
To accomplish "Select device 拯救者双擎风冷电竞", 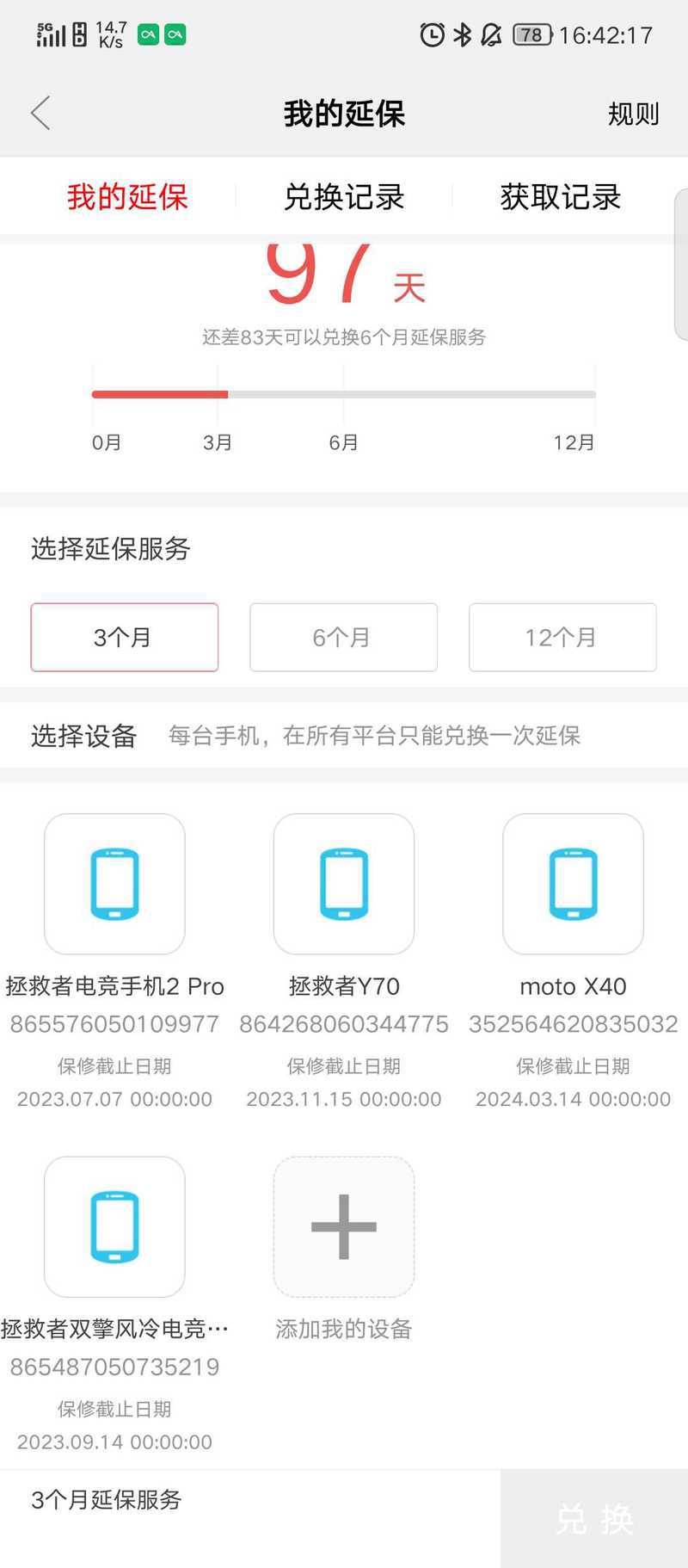I will [x=114, y=1226].
